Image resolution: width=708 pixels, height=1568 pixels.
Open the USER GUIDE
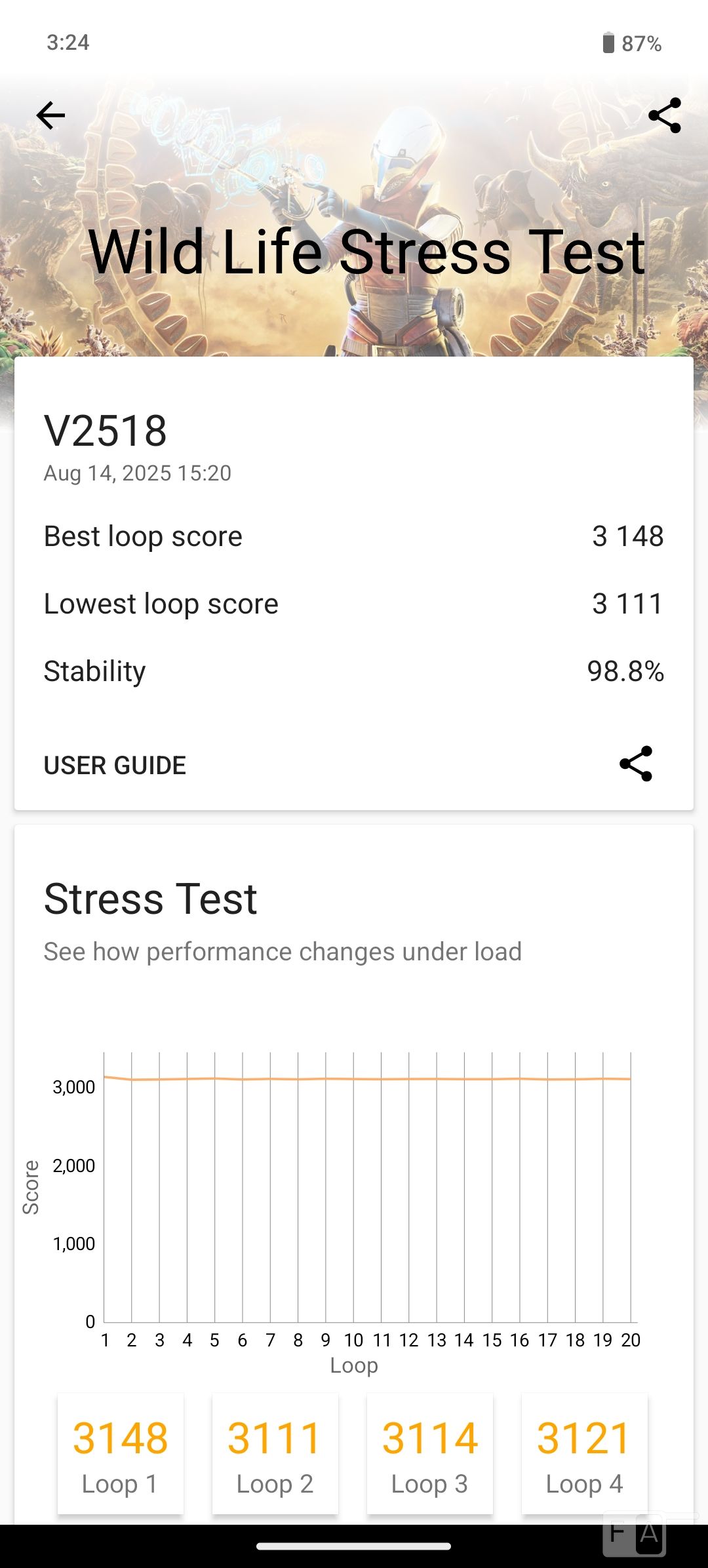point(115,765)
